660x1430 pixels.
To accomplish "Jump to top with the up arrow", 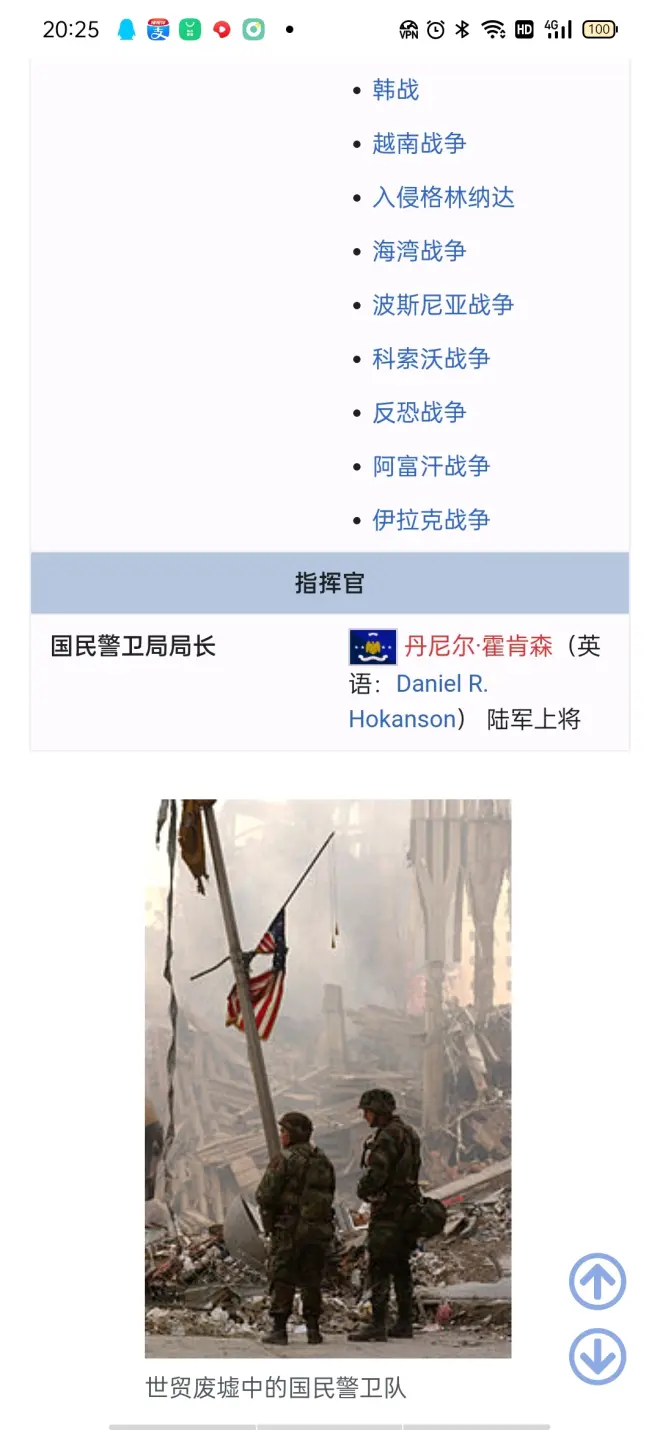I will point(597,1282).
